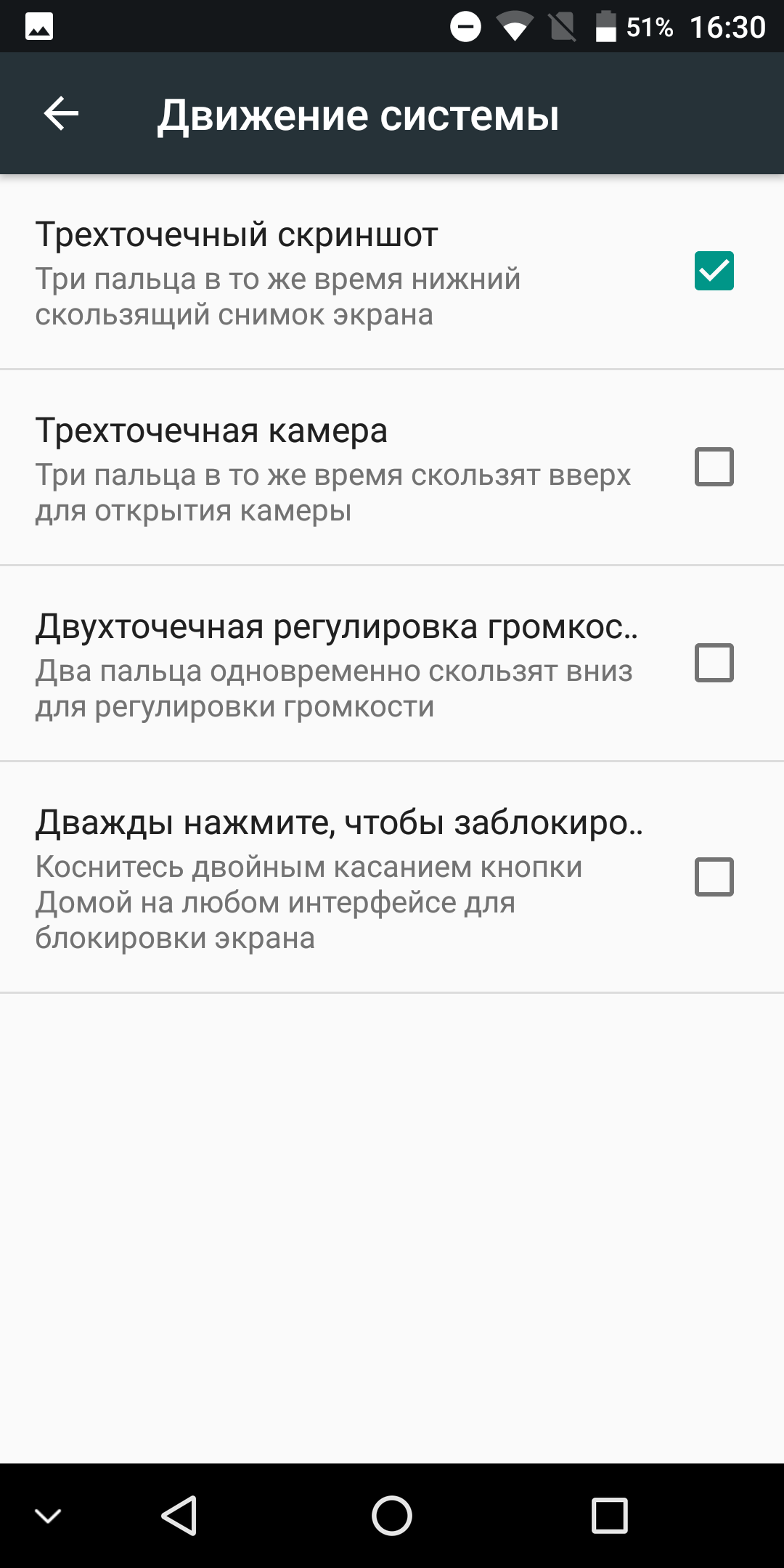Enable the Трехточечная камера checkbox
The image size is (784, 1568).
point(714,467)
